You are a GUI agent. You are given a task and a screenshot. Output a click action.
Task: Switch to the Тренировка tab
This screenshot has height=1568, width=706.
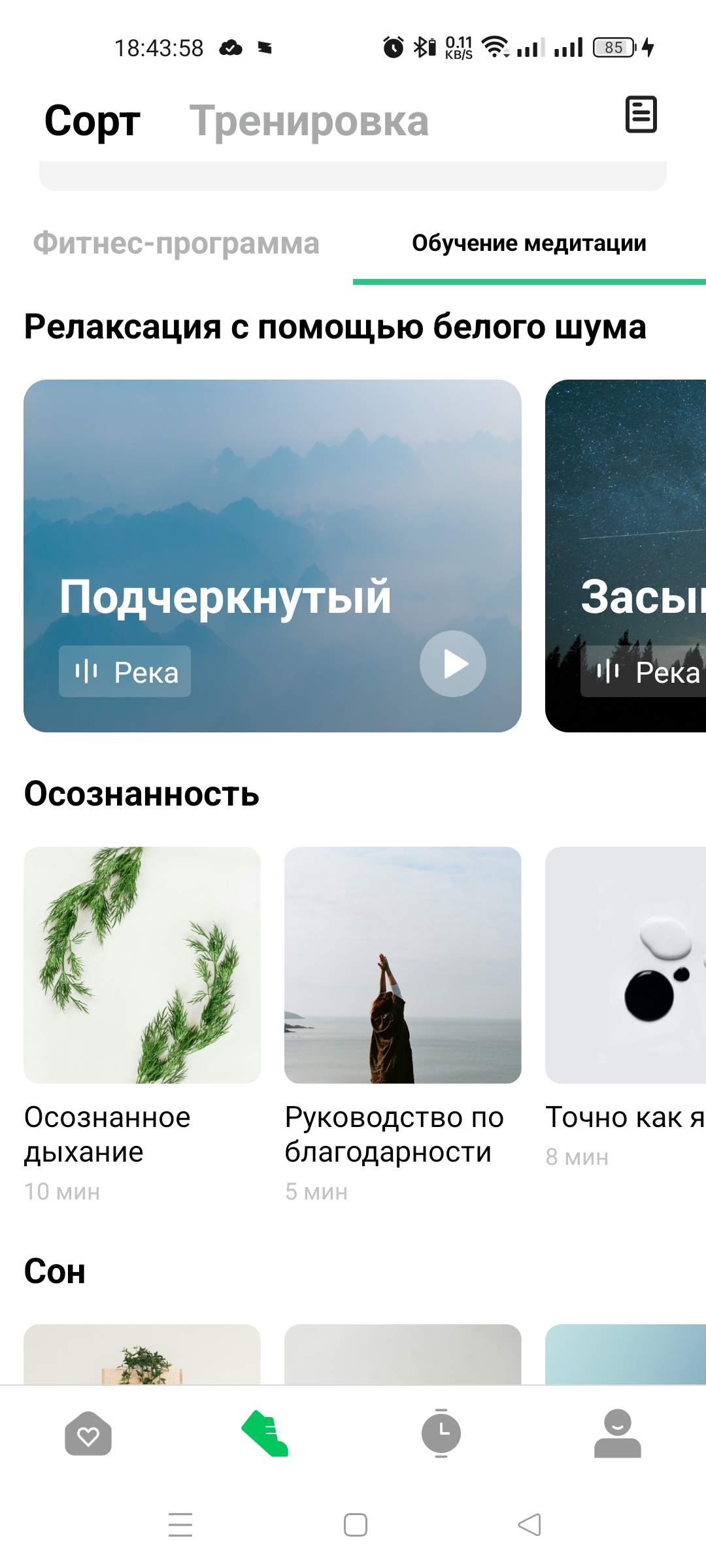click(309, 122)
